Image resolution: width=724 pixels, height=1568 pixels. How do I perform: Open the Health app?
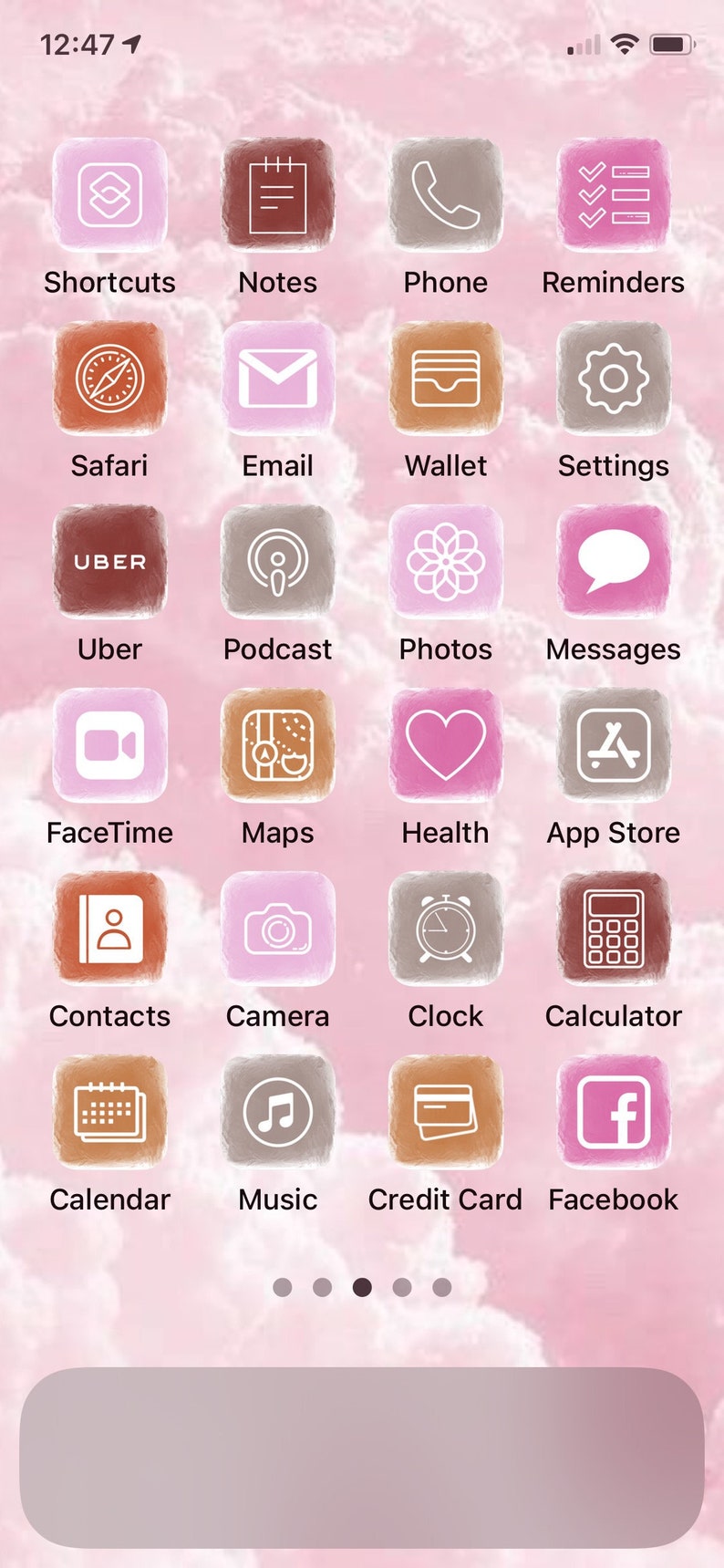446,745
